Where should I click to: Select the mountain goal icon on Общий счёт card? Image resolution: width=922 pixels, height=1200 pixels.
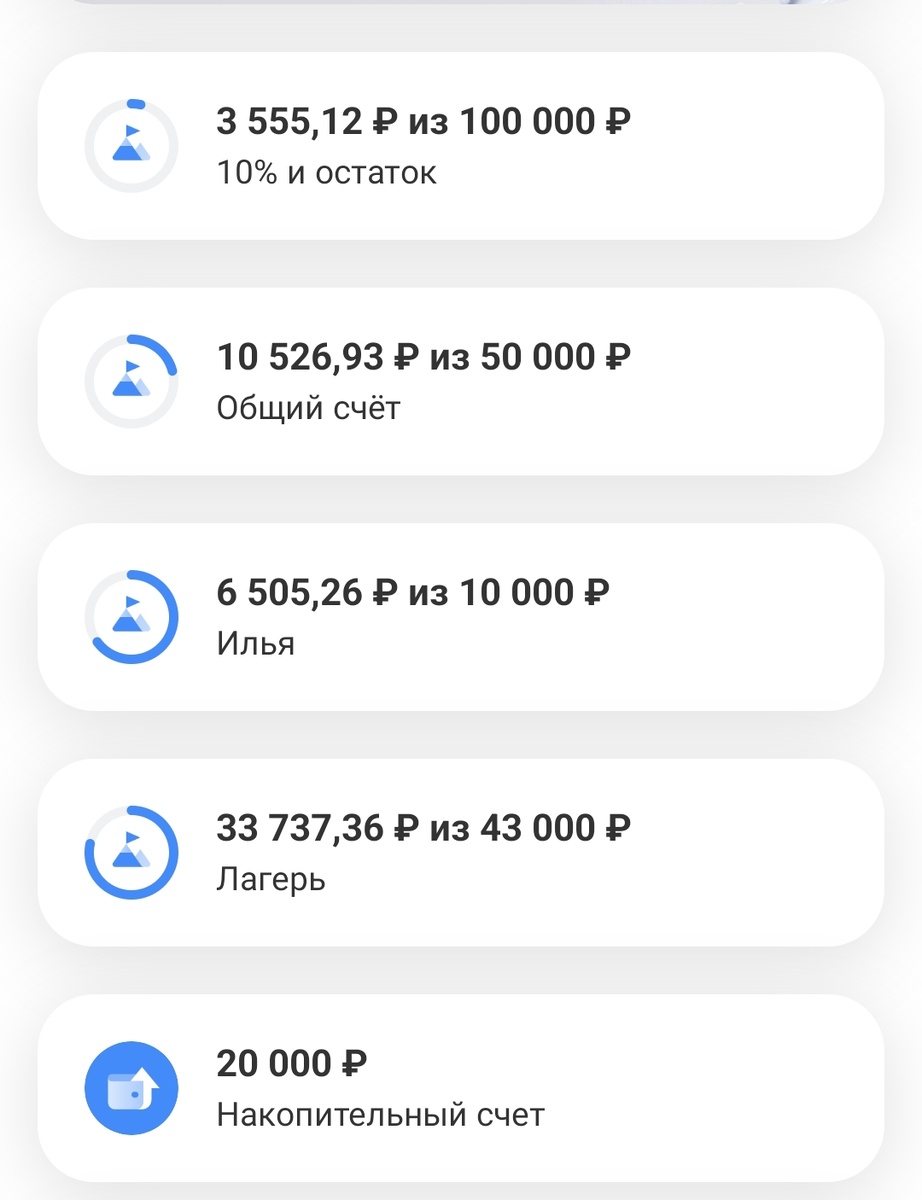(x=132, y=380)
